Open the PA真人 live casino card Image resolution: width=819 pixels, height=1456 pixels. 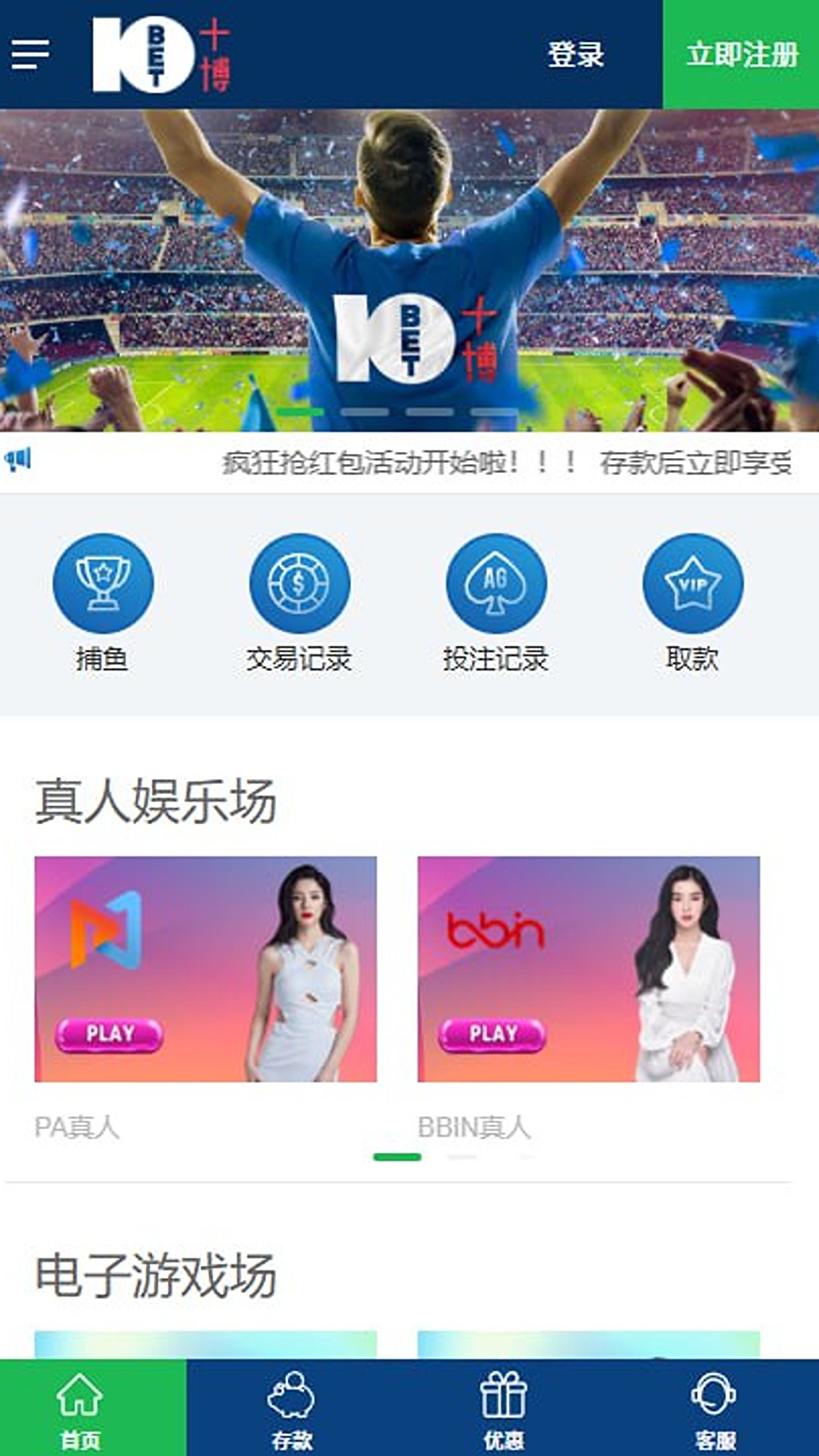point(206,969)
